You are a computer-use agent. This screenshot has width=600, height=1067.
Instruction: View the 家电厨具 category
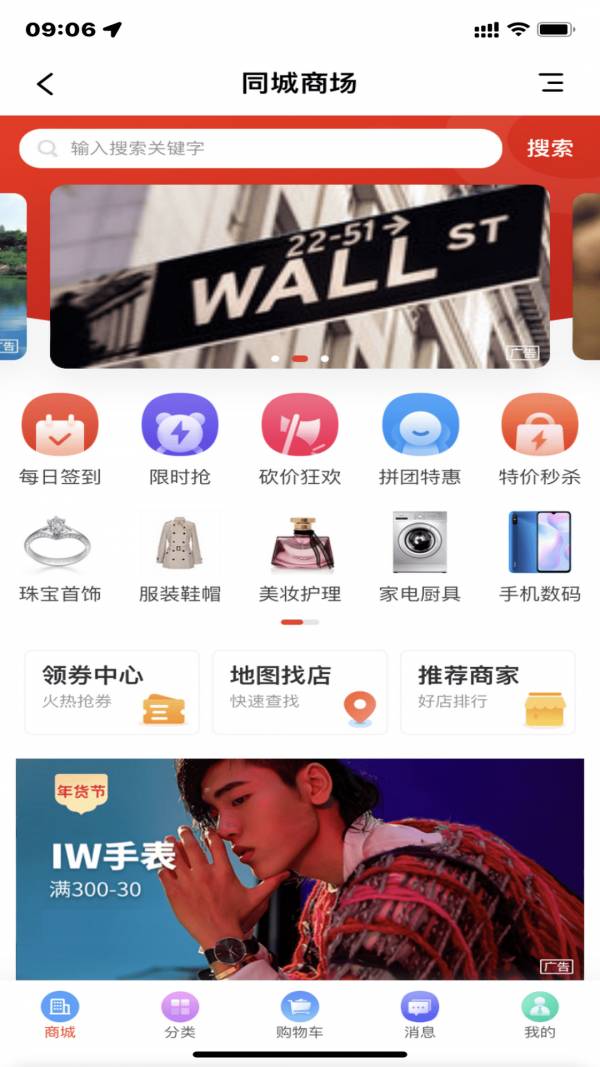click(x=420, y=556)
